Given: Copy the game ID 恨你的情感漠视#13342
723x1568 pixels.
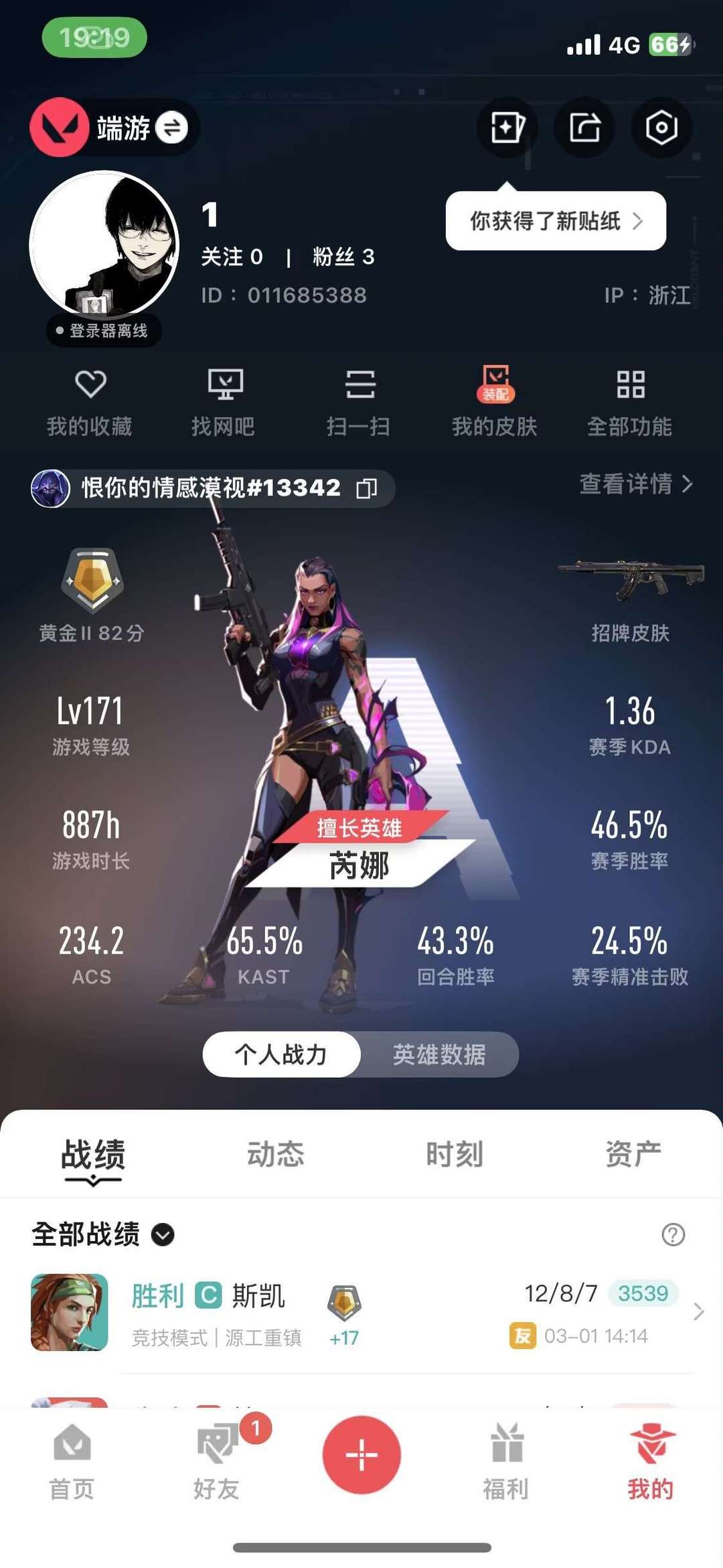Looking at the screenshot, I should tap(366, 488).
